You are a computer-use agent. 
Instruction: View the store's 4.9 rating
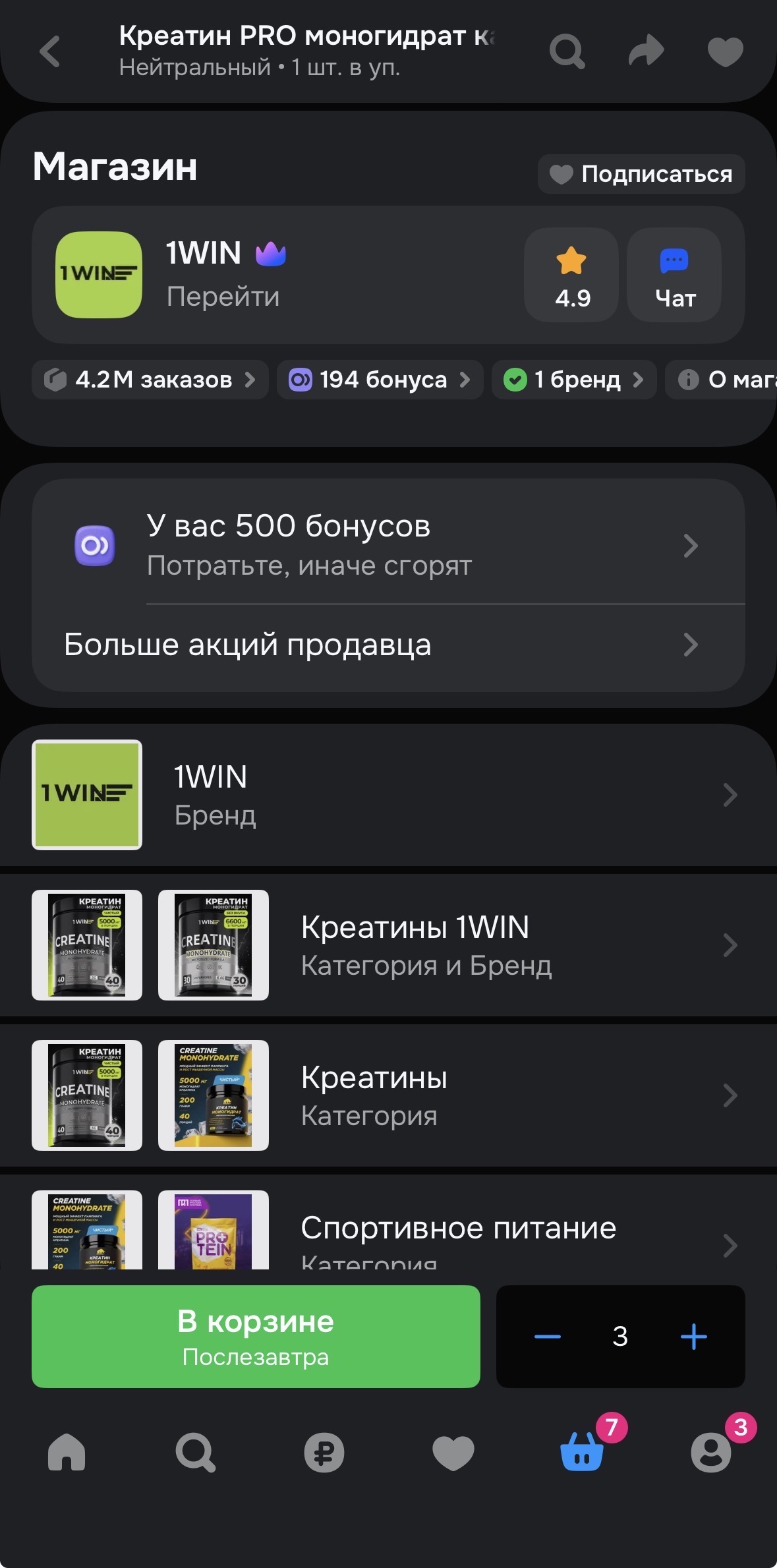571,275
